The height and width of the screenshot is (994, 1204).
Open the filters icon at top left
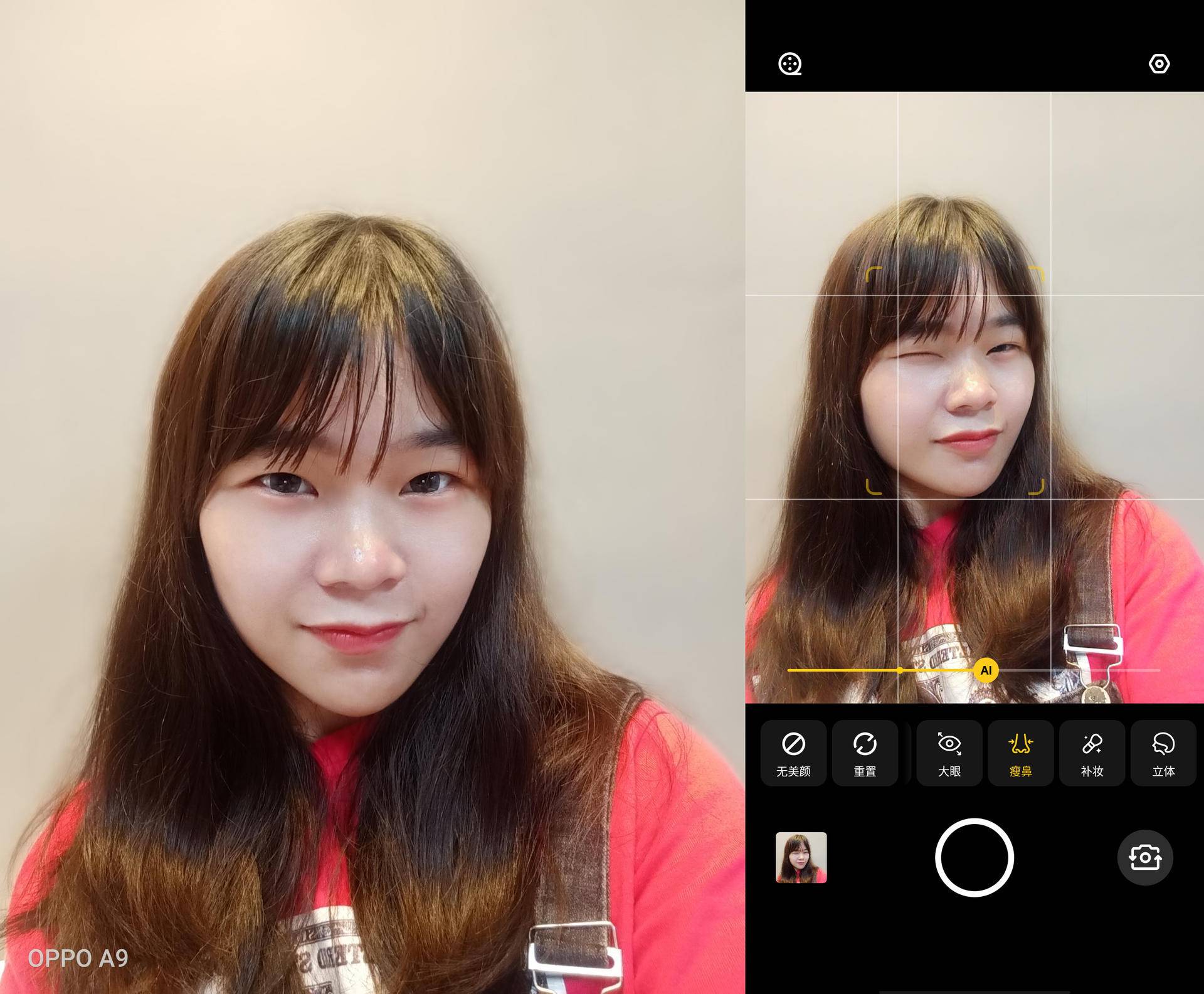(789, 64)
